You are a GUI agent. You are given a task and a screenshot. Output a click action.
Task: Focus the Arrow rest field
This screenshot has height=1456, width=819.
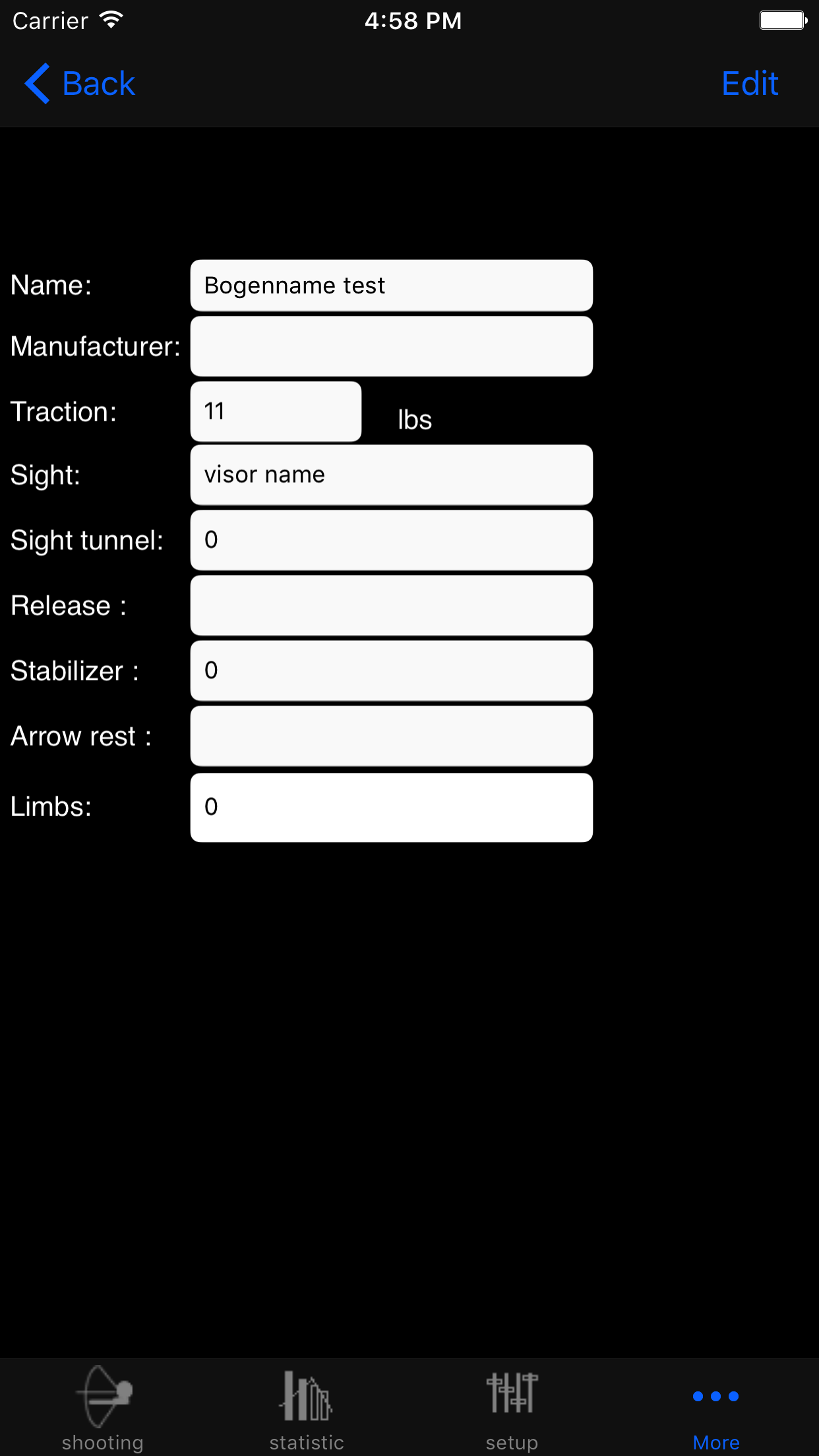click(x=391, y=736)
